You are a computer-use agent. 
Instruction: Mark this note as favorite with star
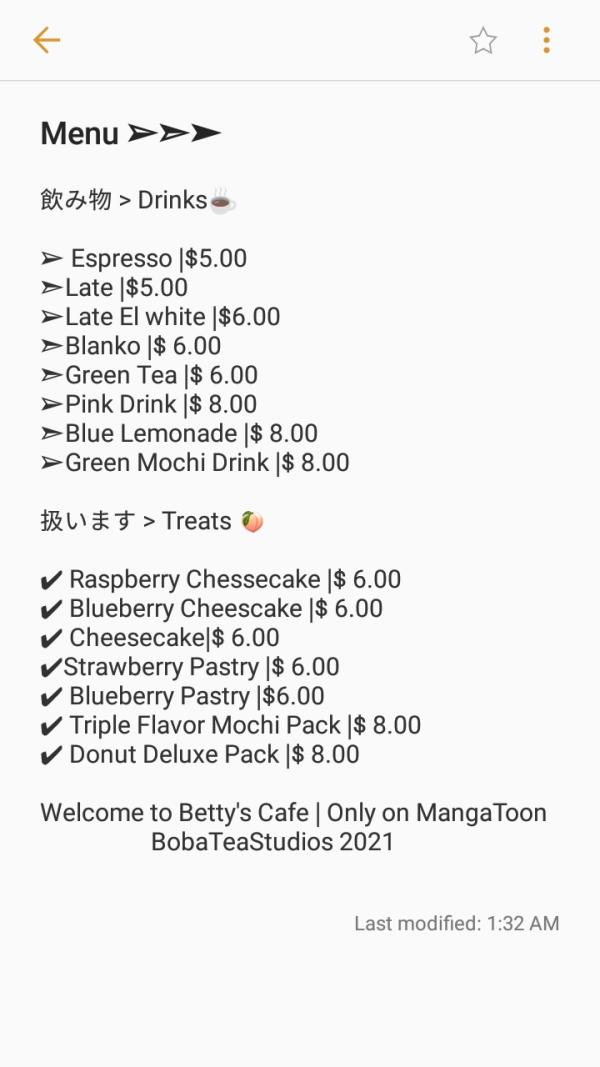pyautogui.click(x=483, y=40)
